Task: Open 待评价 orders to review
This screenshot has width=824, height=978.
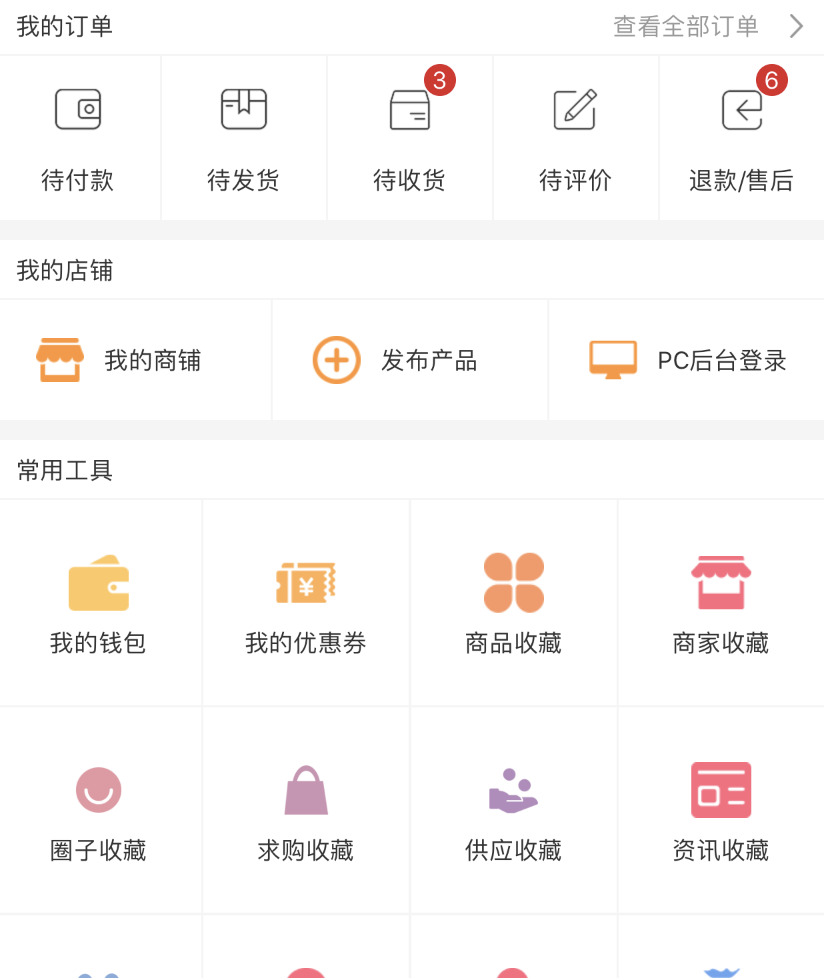Action: (575, 138)
